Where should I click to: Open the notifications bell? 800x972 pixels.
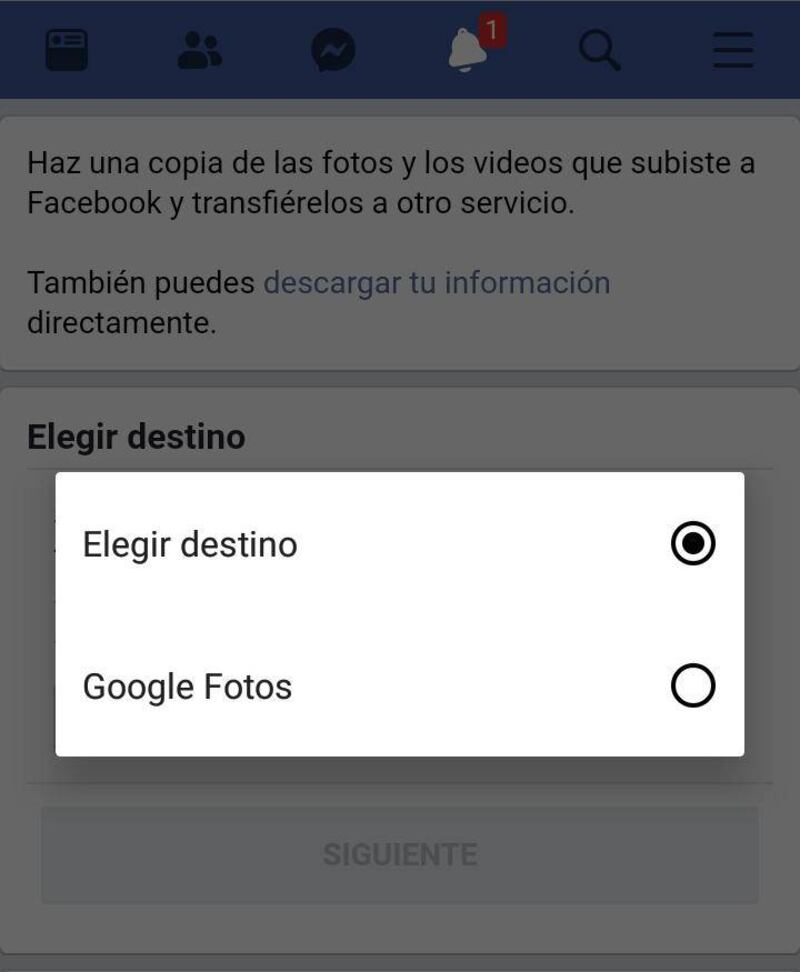coord(467,49)
